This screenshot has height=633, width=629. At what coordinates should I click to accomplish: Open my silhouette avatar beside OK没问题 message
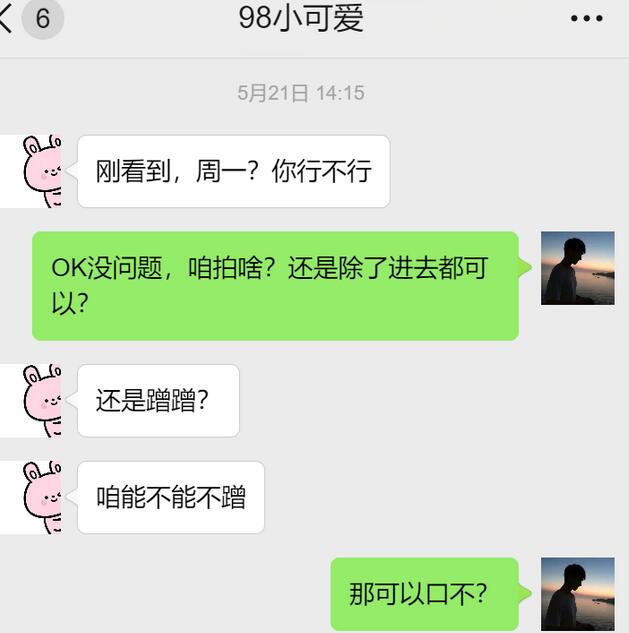[x=577, y=268]
